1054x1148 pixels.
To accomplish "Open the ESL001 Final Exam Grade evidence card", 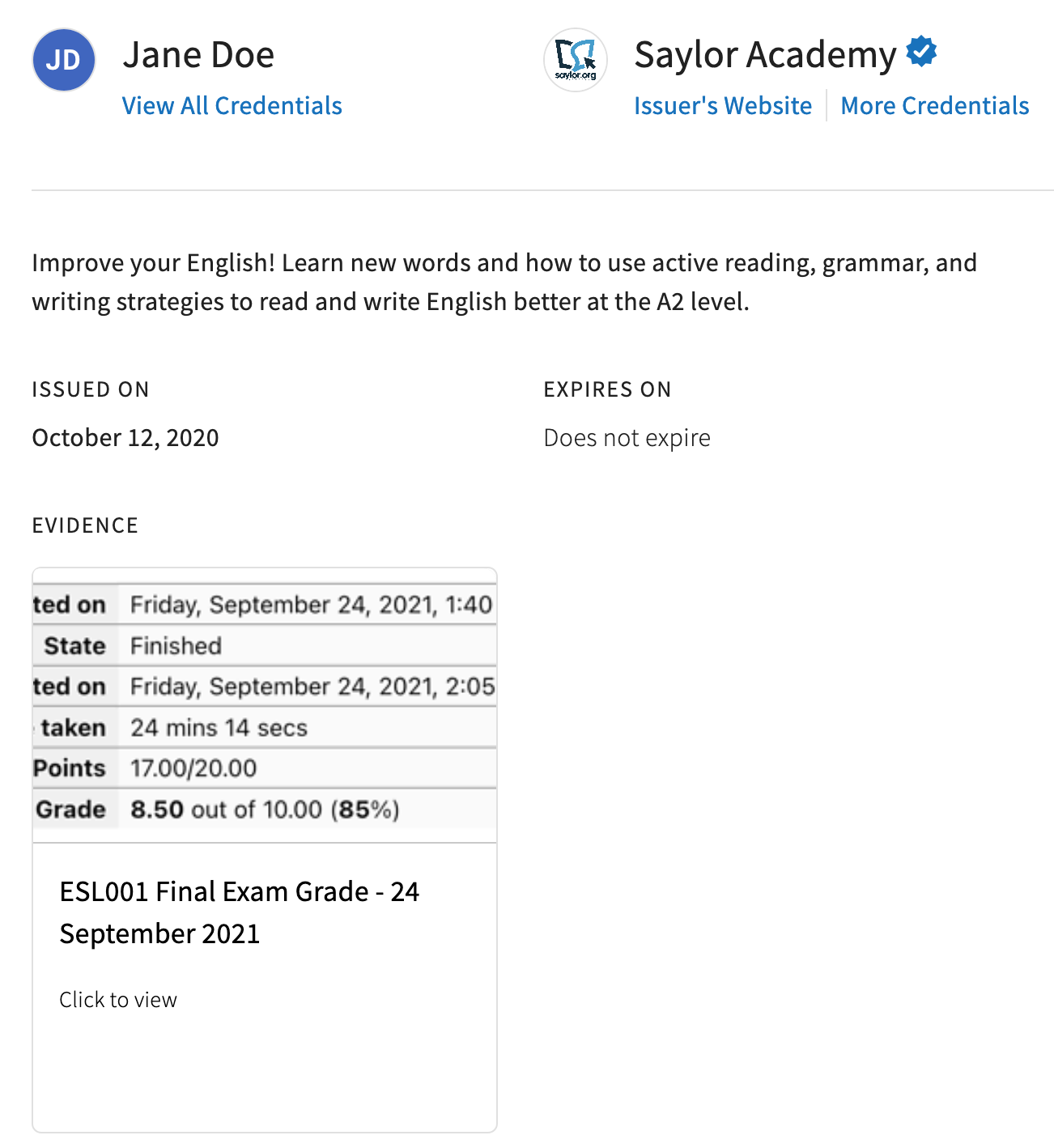I will coord(265,850).
